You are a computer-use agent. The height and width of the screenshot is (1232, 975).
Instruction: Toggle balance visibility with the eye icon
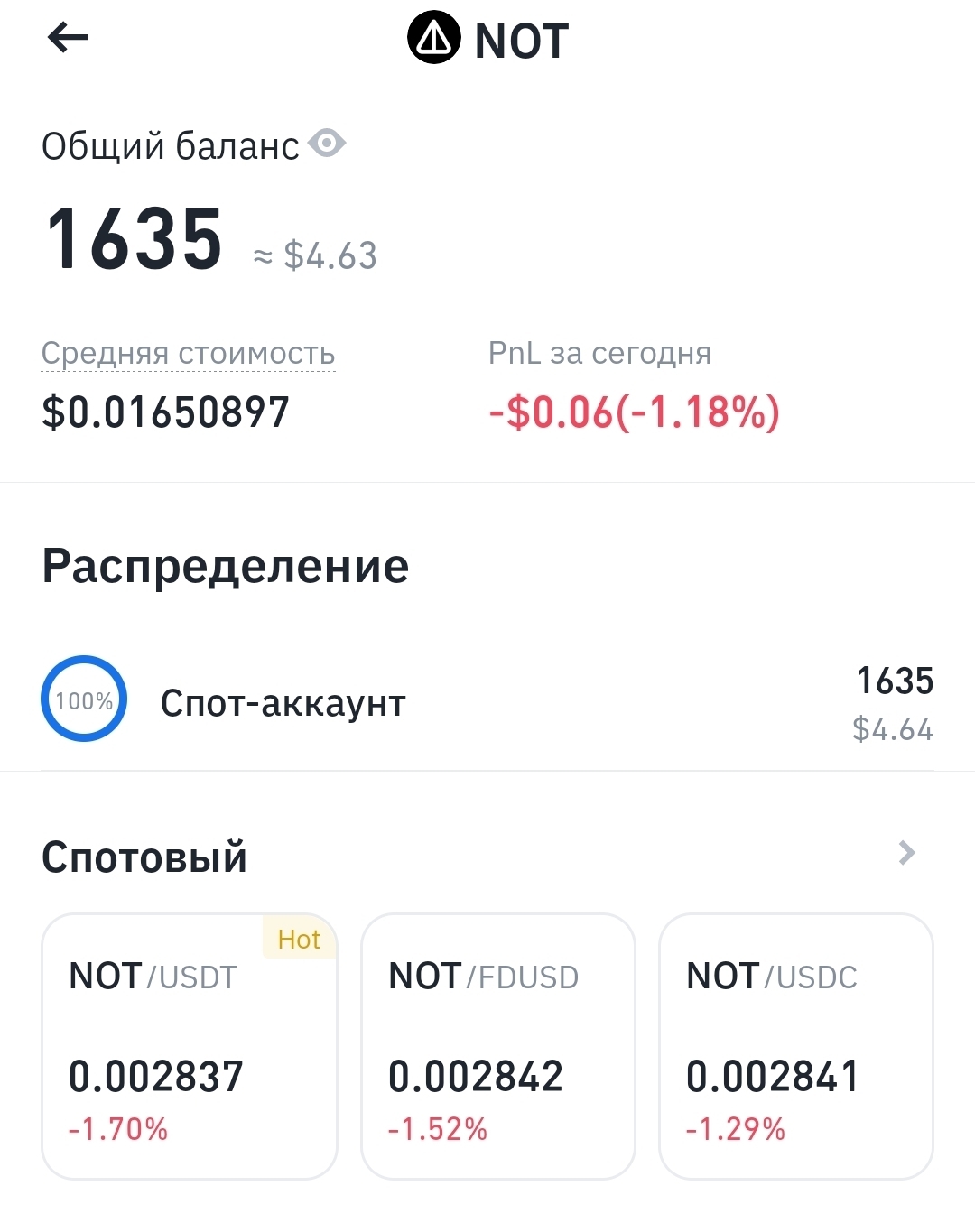(x=327, y=143)
